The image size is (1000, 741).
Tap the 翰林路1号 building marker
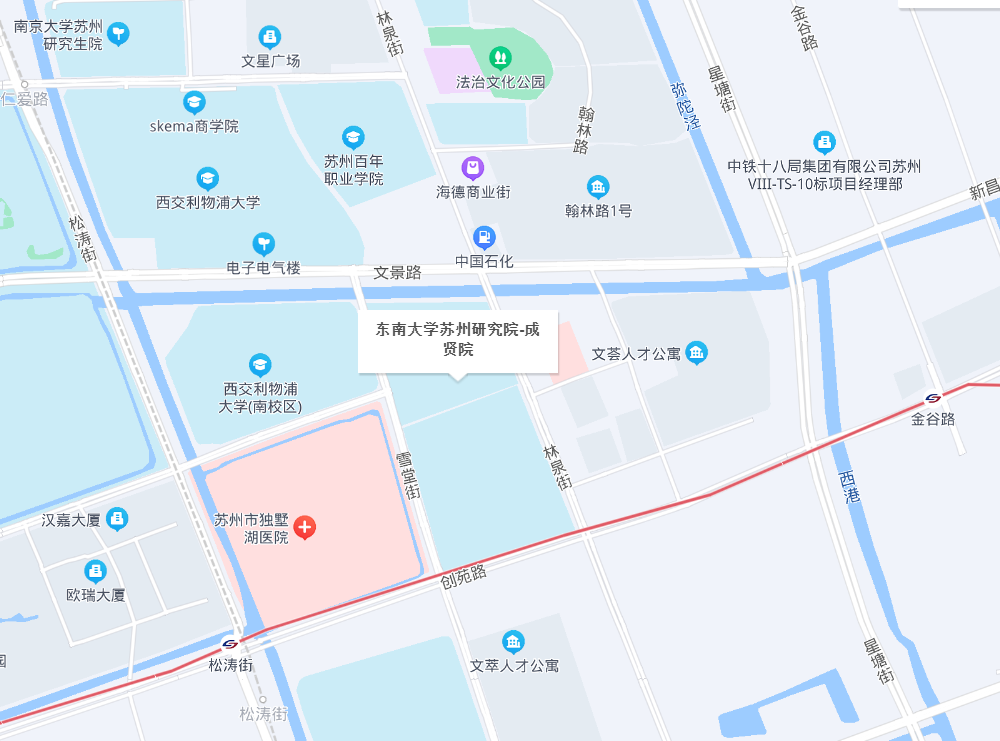tap(598, 186)
